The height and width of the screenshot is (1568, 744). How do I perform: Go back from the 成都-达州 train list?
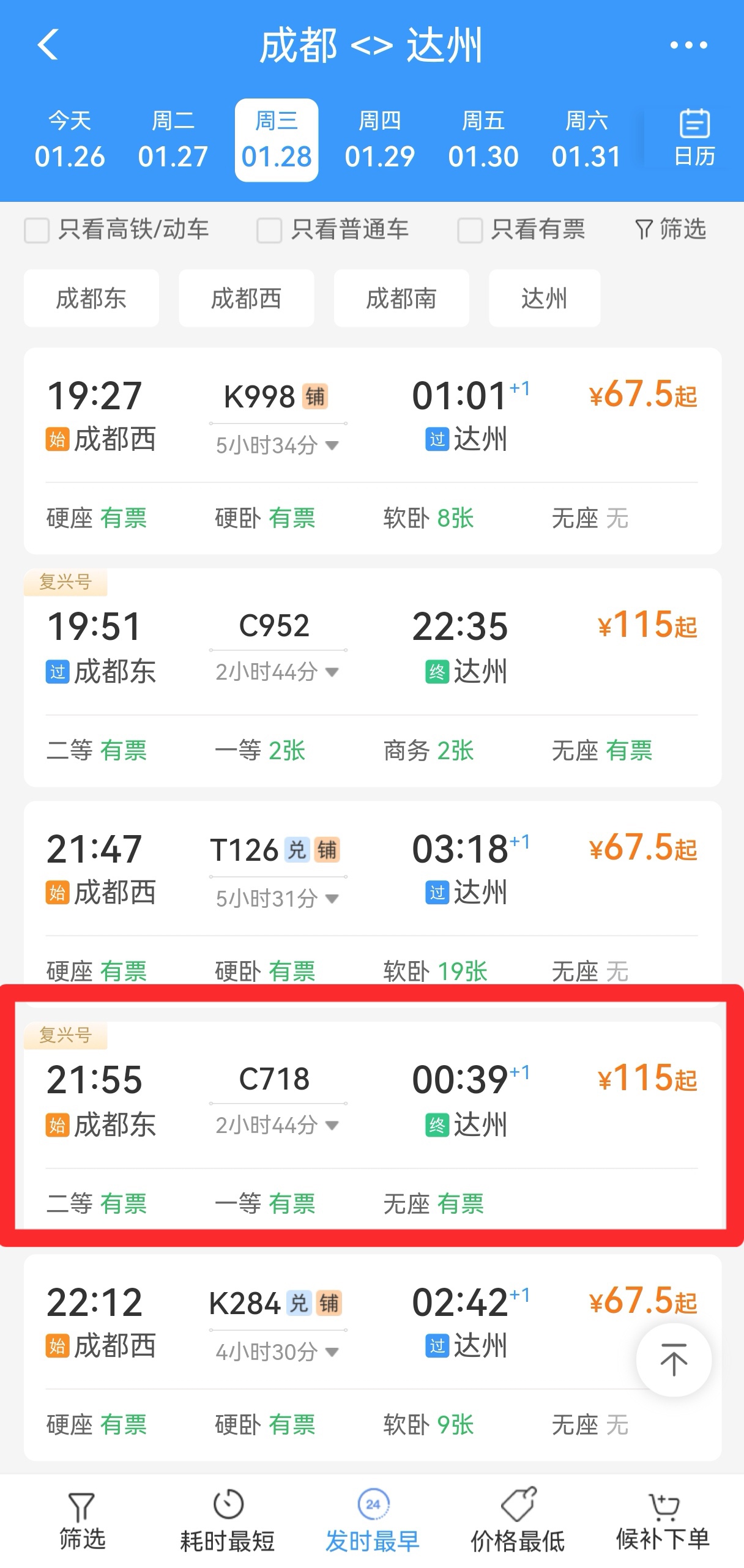tap(48, 45)
